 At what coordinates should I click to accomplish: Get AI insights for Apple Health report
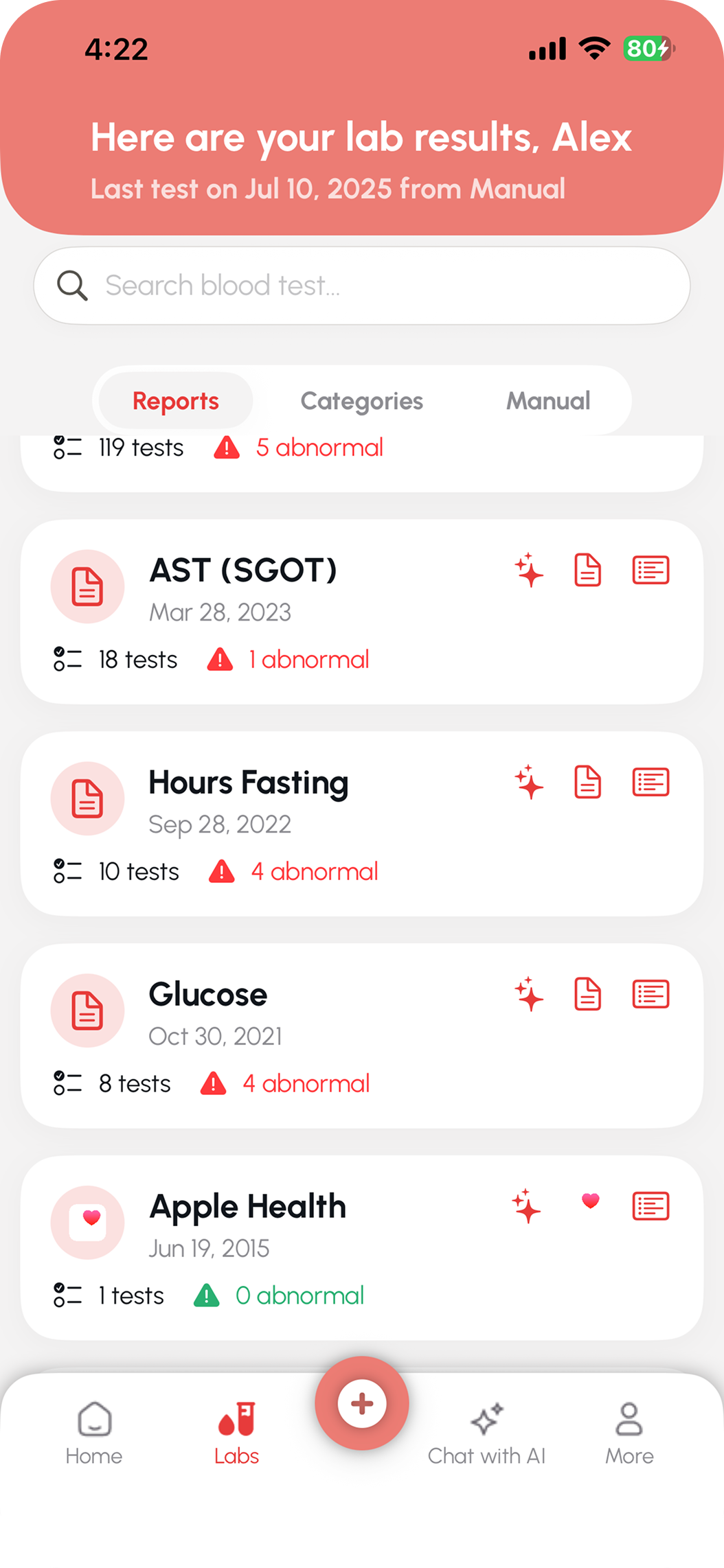click(527, 1207)
